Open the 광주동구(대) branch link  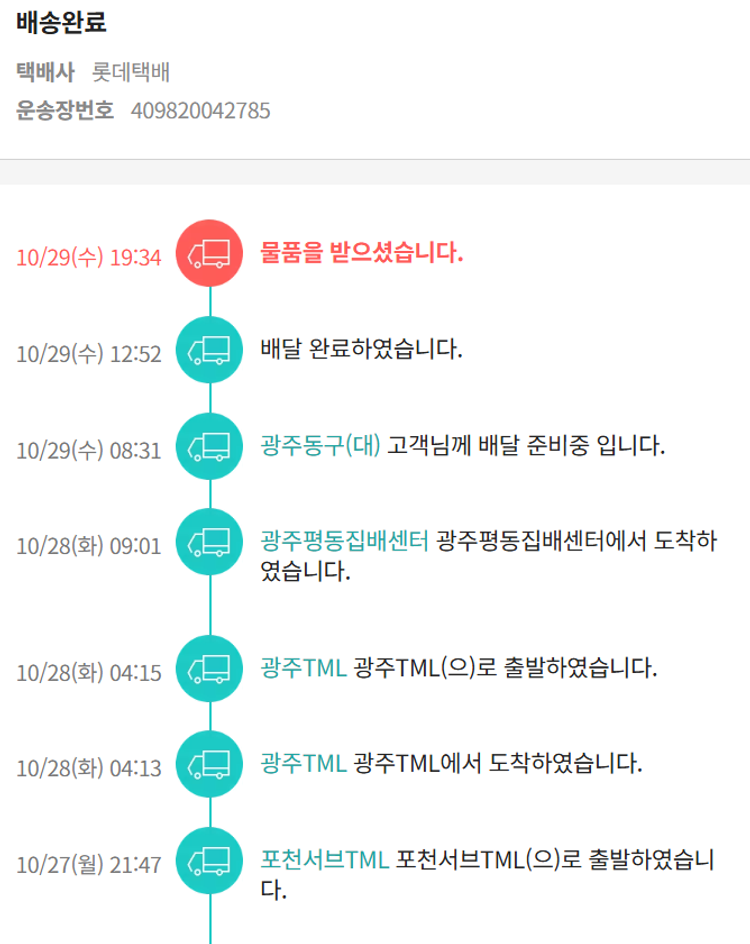pos(320,445)
